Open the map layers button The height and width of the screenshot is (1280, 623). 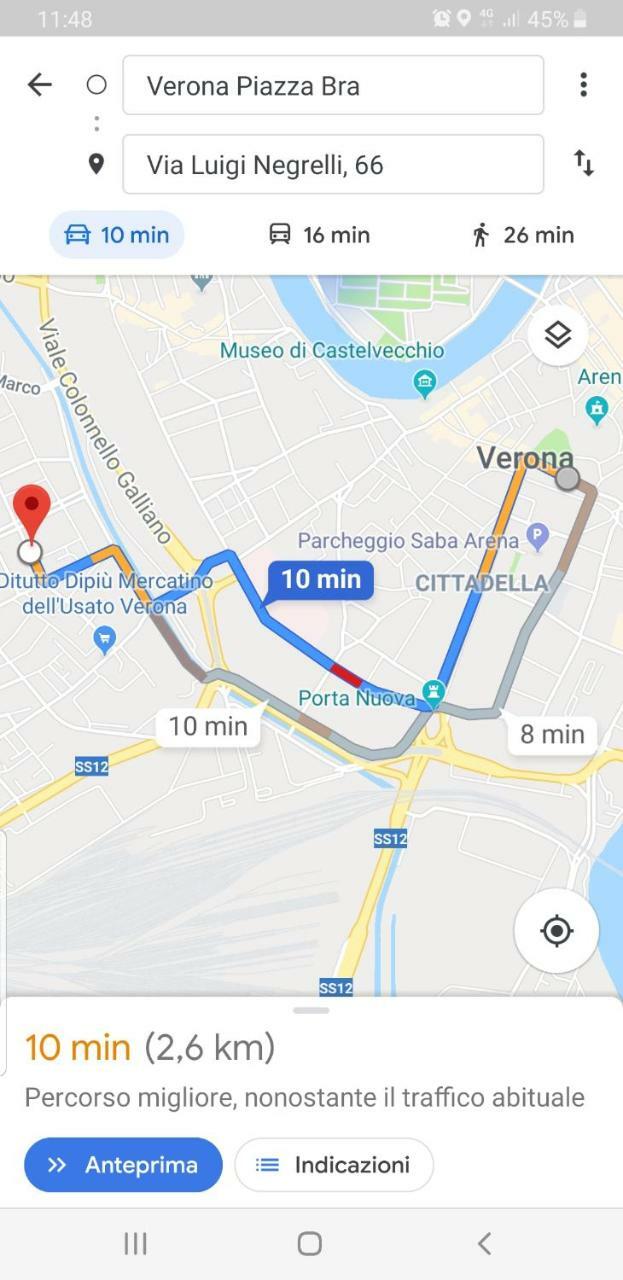tap(557, 335)
